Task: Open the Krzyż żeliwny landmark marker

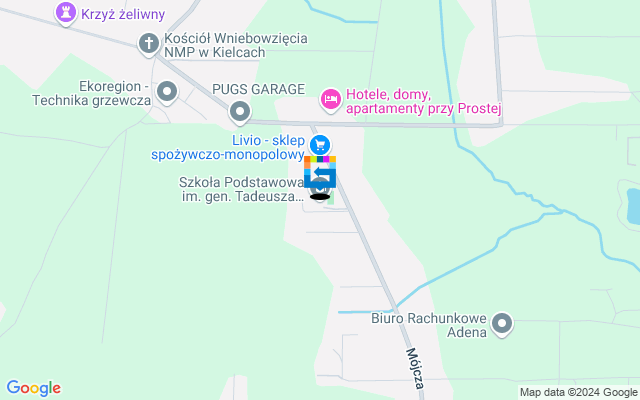Action: [66, 13]
